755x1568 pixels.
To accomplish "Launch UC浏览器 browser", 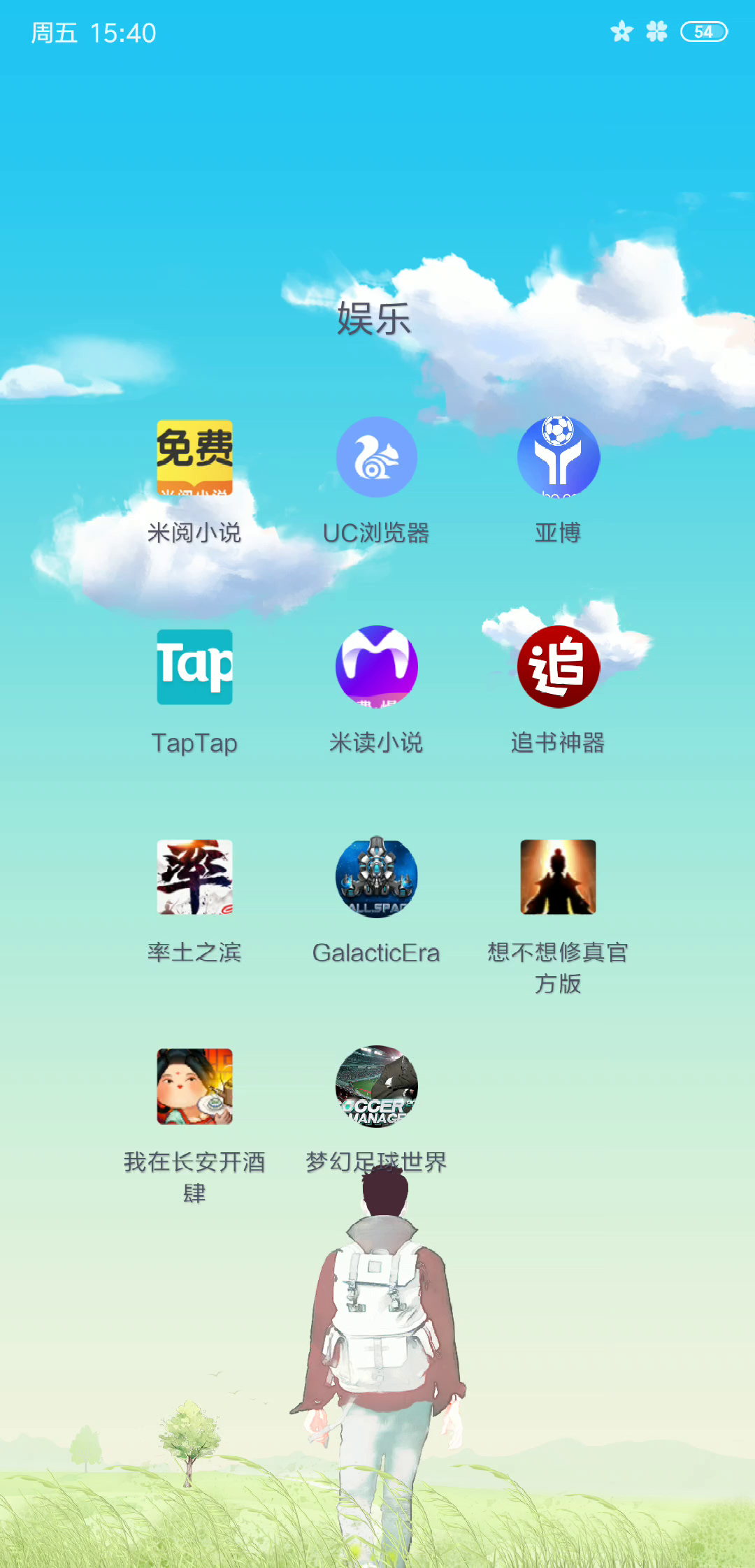I will pyautogui.click(x=376, y=458).
